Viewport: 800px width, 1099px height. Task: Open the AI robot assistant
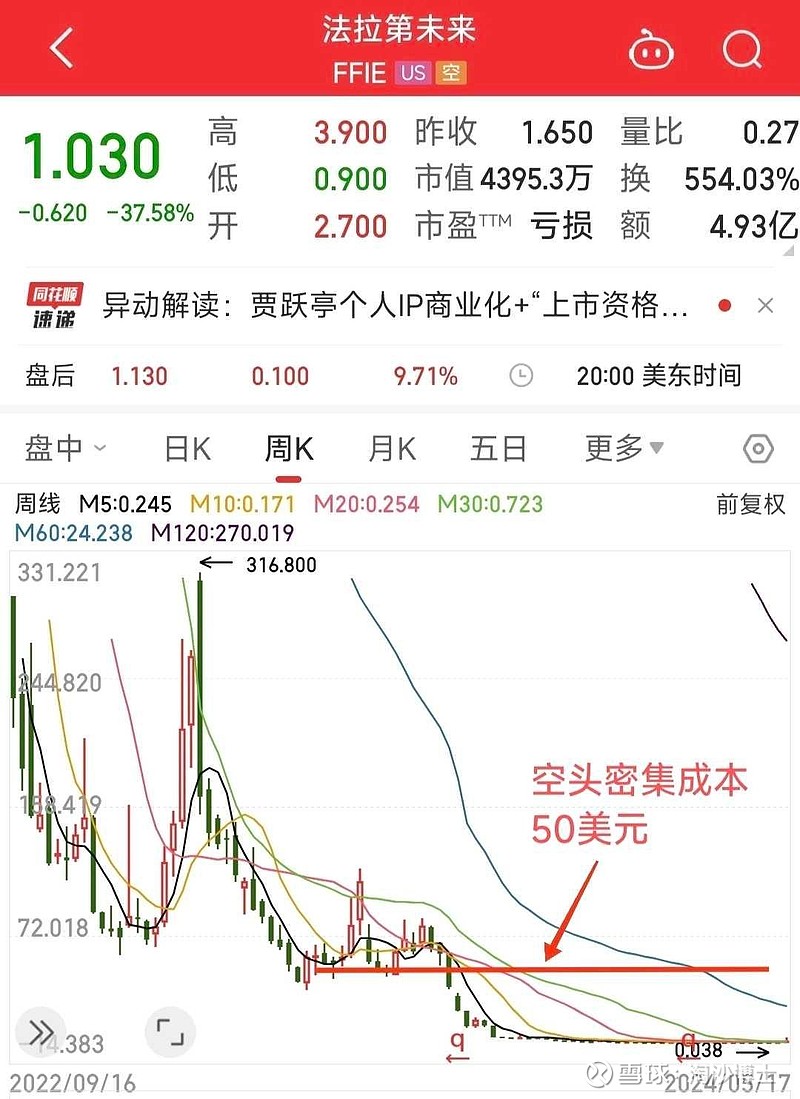pos(652,49)
